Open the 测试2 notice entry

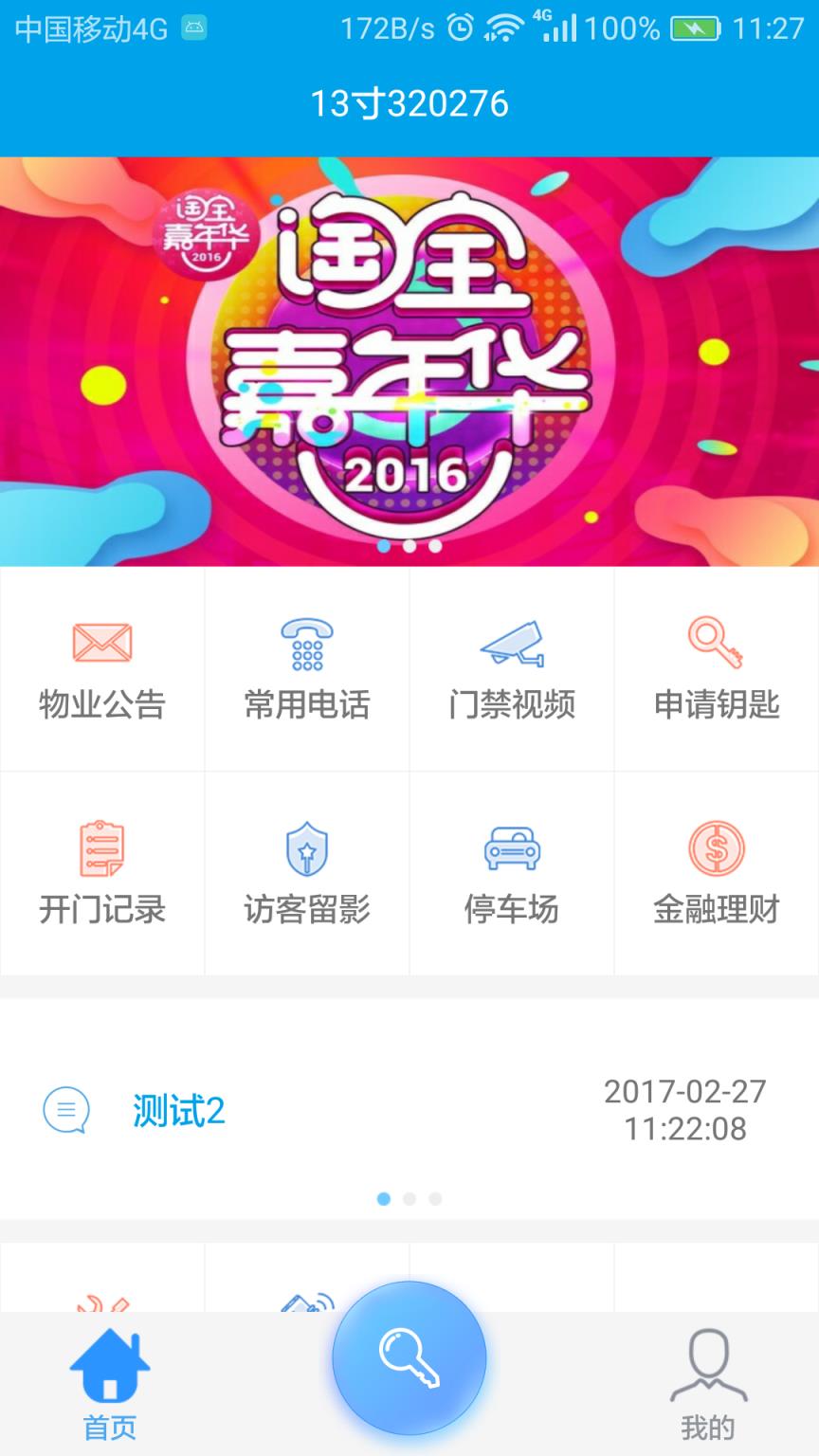click(x=178, y=1113)
